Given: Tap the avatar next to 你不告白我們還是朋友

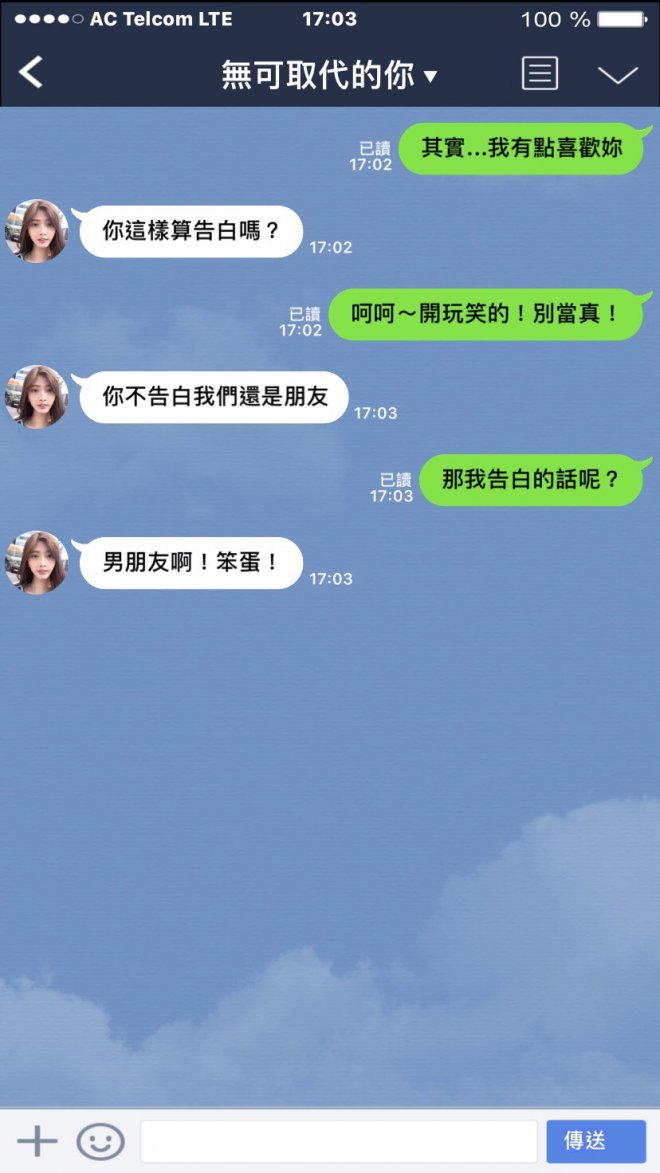Looking at the screenshot, I should click(x=37, y=397).
